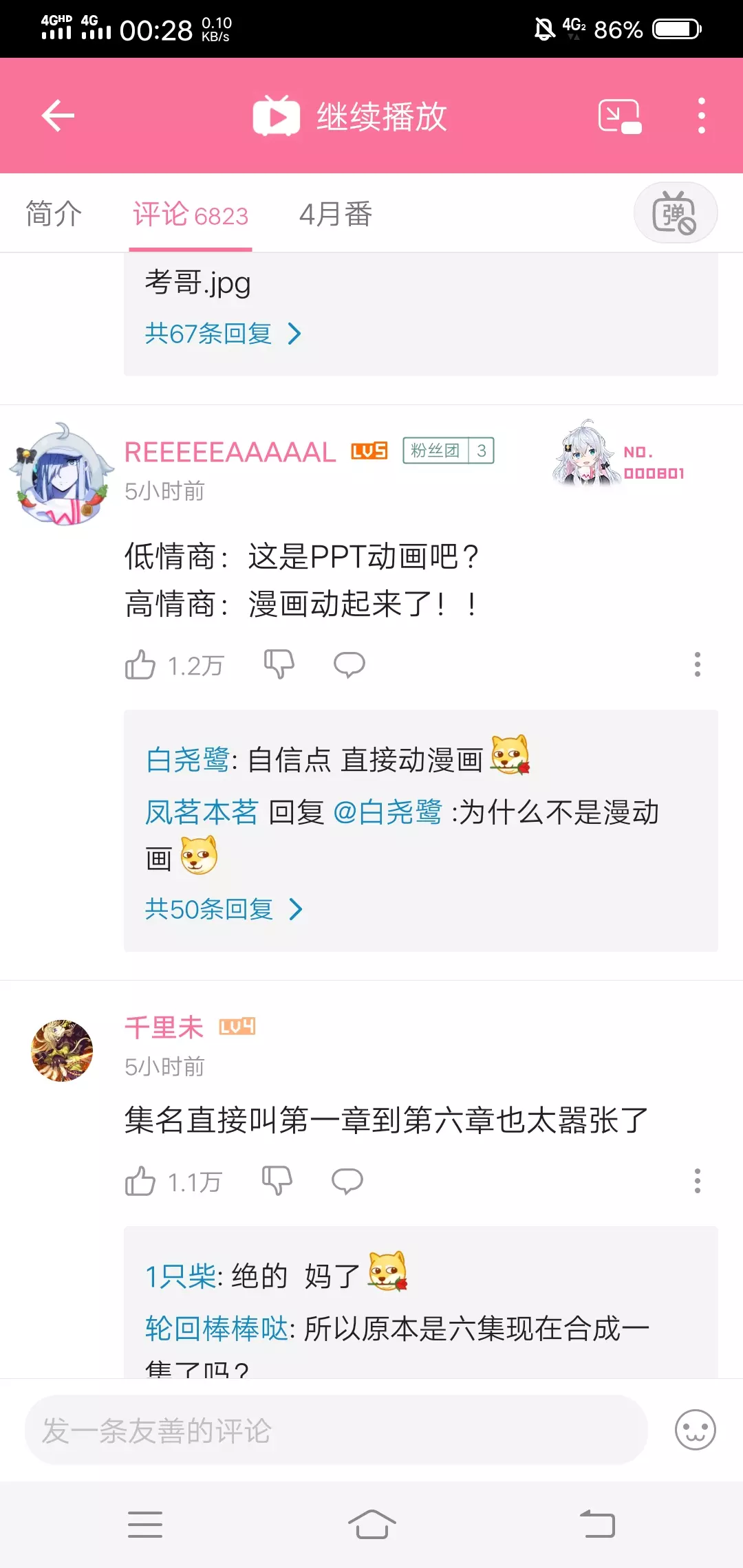Reply to 千里未's comment
743x1568 pixels.
pyautogui.click(x=347, y=1181)
